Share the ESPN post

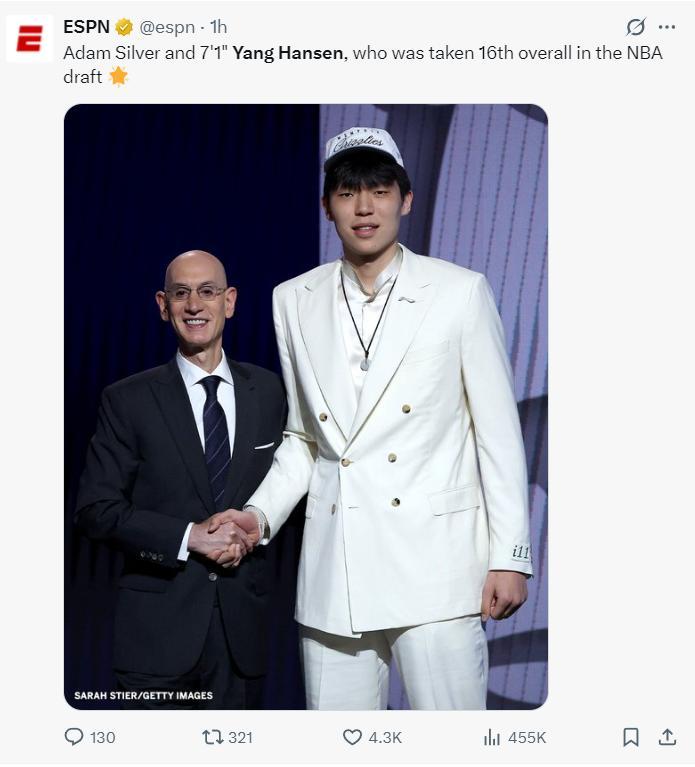(667, 737)
